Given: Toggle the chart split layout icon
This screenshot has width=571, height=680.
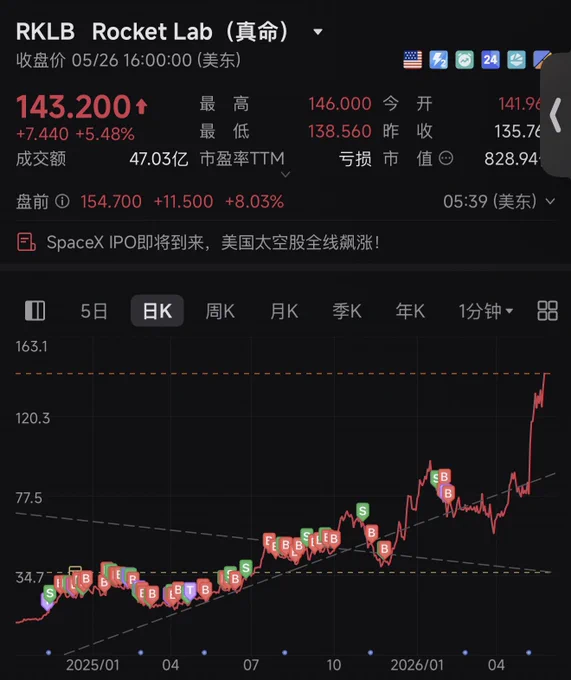Looking at the screenshot, I should (35, 311).
